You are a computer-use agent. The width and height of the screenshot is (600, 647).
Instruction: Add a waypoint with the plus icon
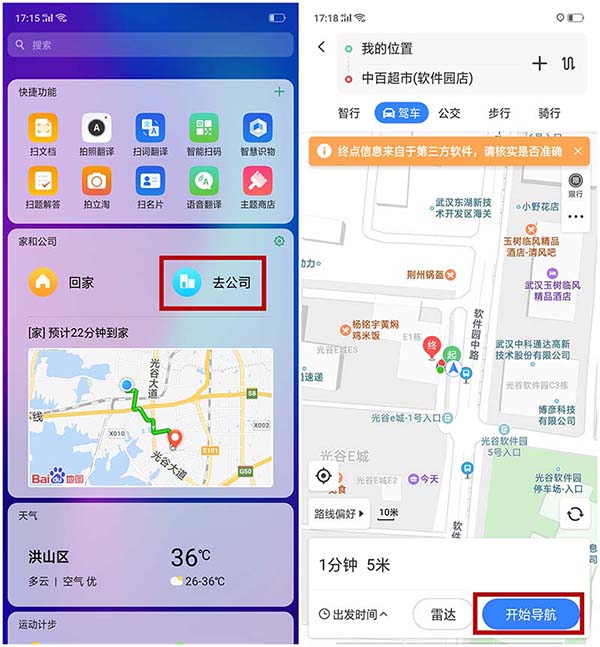(539, 63)
